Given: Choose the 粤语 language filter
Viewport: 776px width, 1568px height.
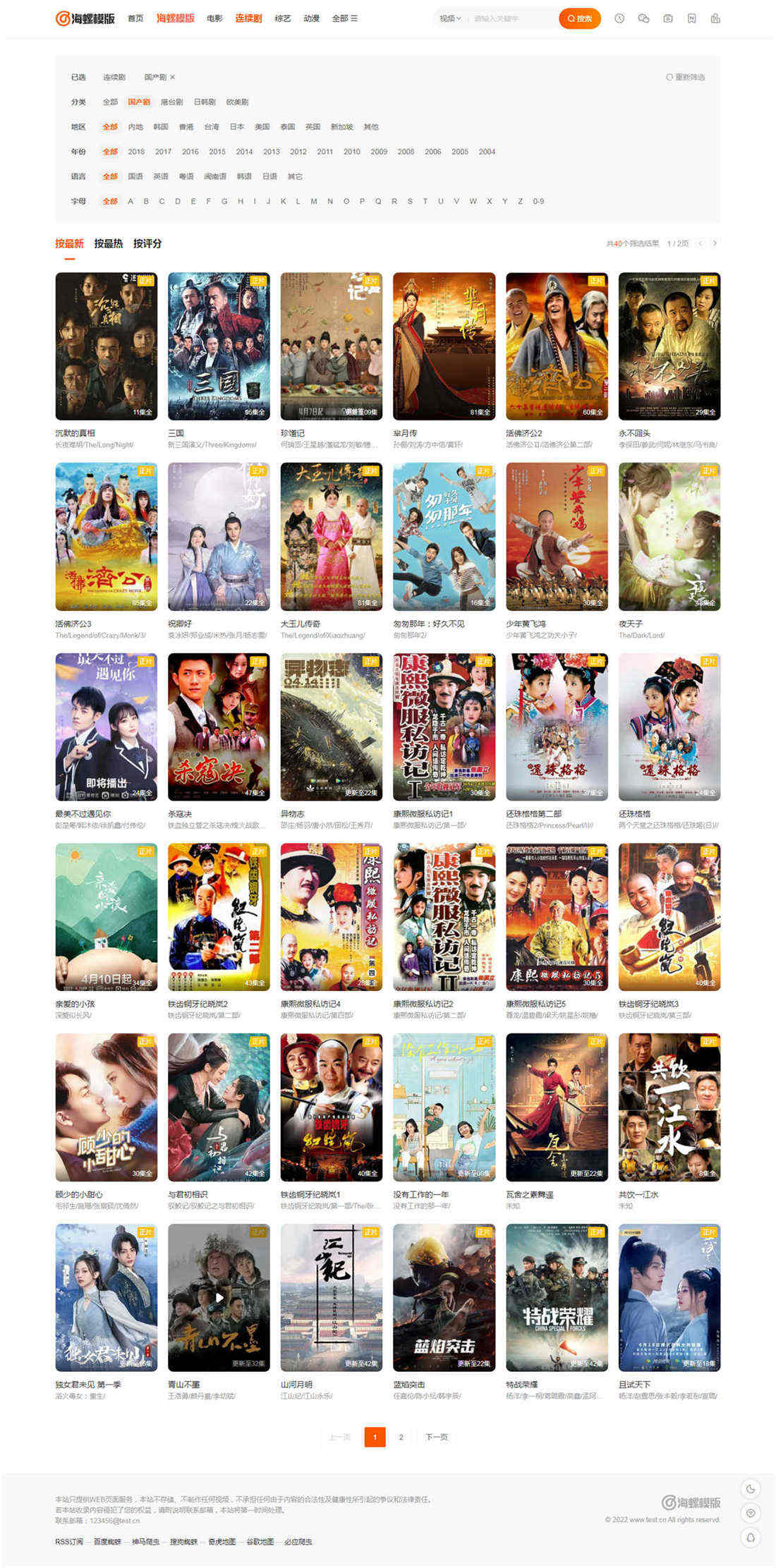Looking at the screenshot, I should pos(186,176).
